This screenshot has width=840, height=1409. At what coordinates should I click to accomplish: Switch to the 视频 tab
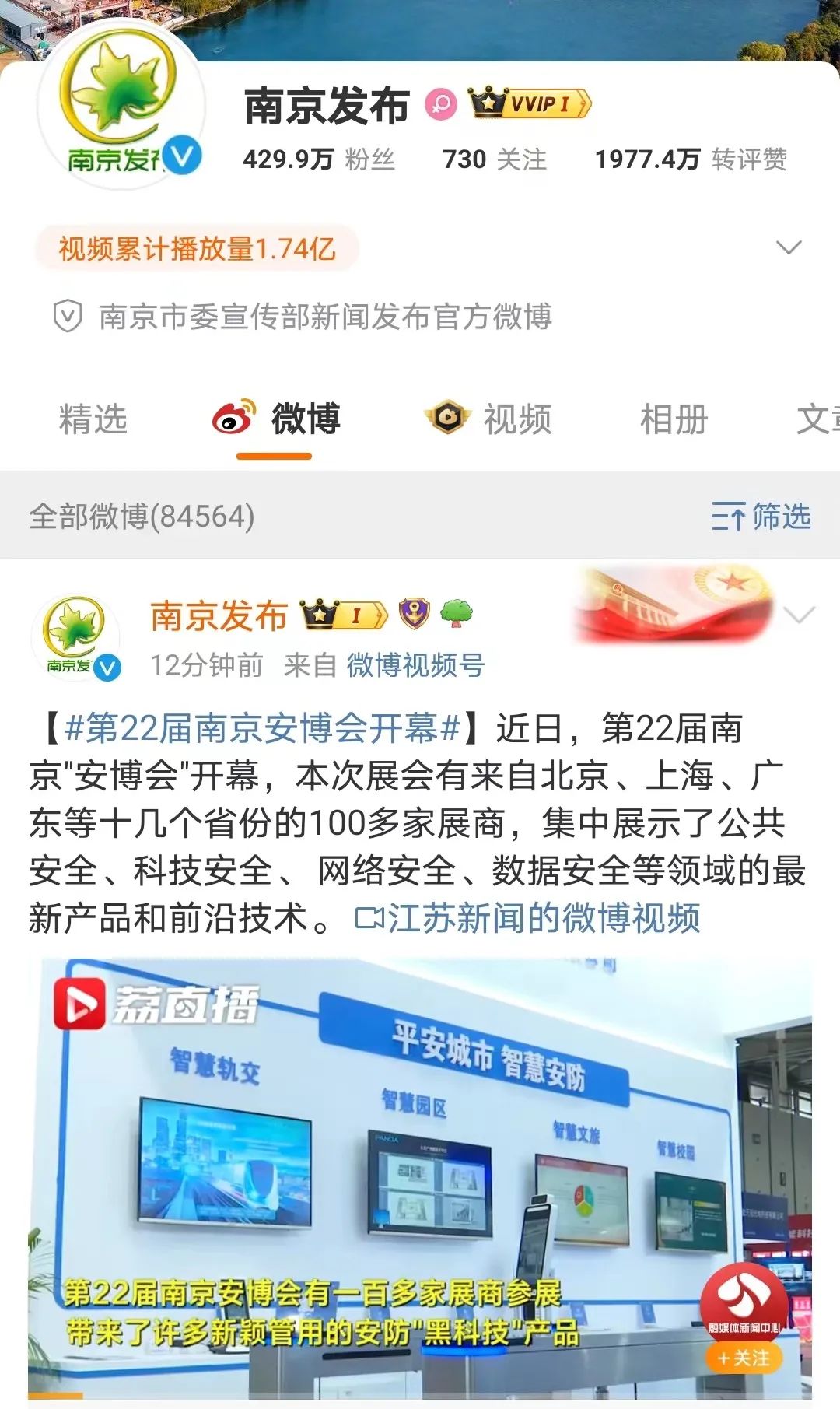(488, 419)
